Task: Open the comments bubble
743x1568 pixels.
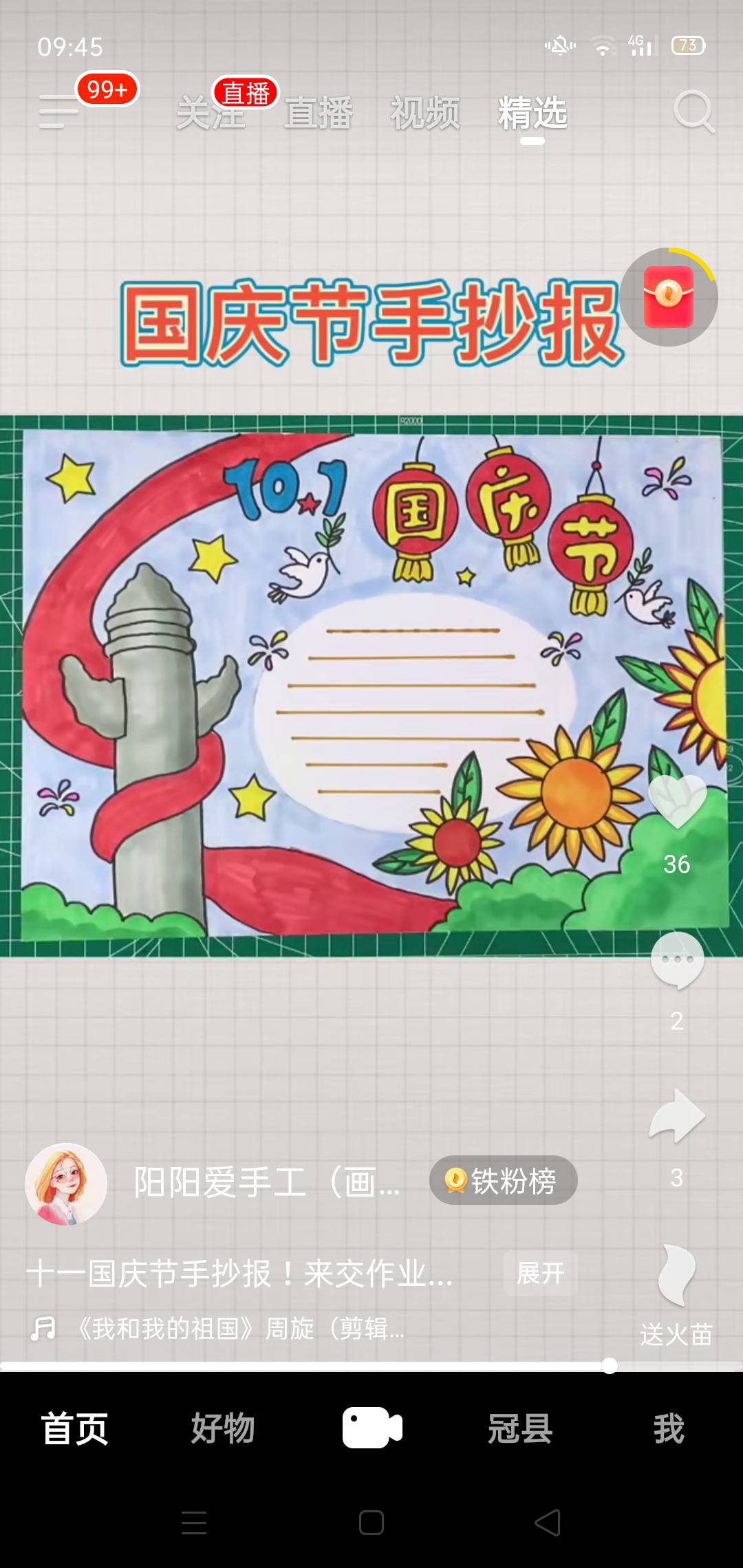Action: (x=677, y=961)
